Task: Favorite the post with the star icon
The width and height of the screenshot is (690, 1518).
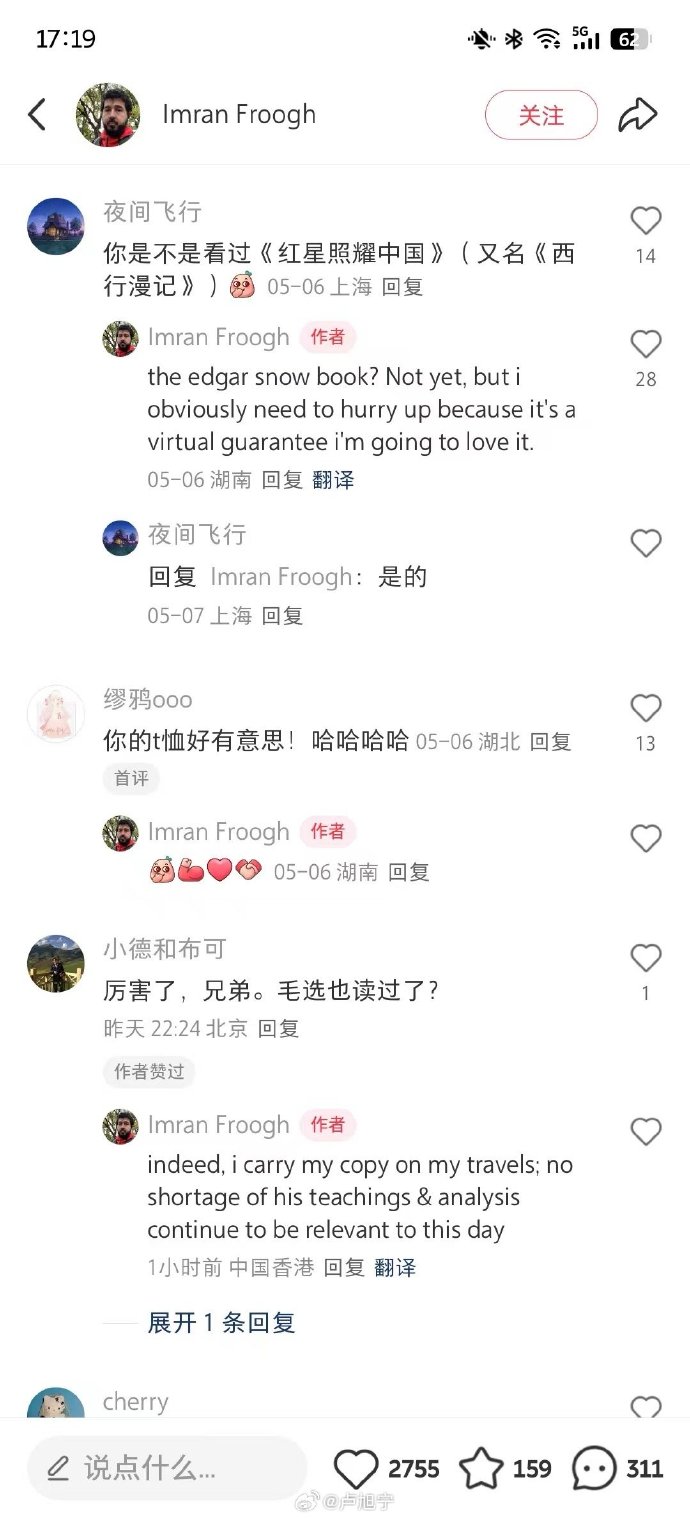Action: (481, 1469)
